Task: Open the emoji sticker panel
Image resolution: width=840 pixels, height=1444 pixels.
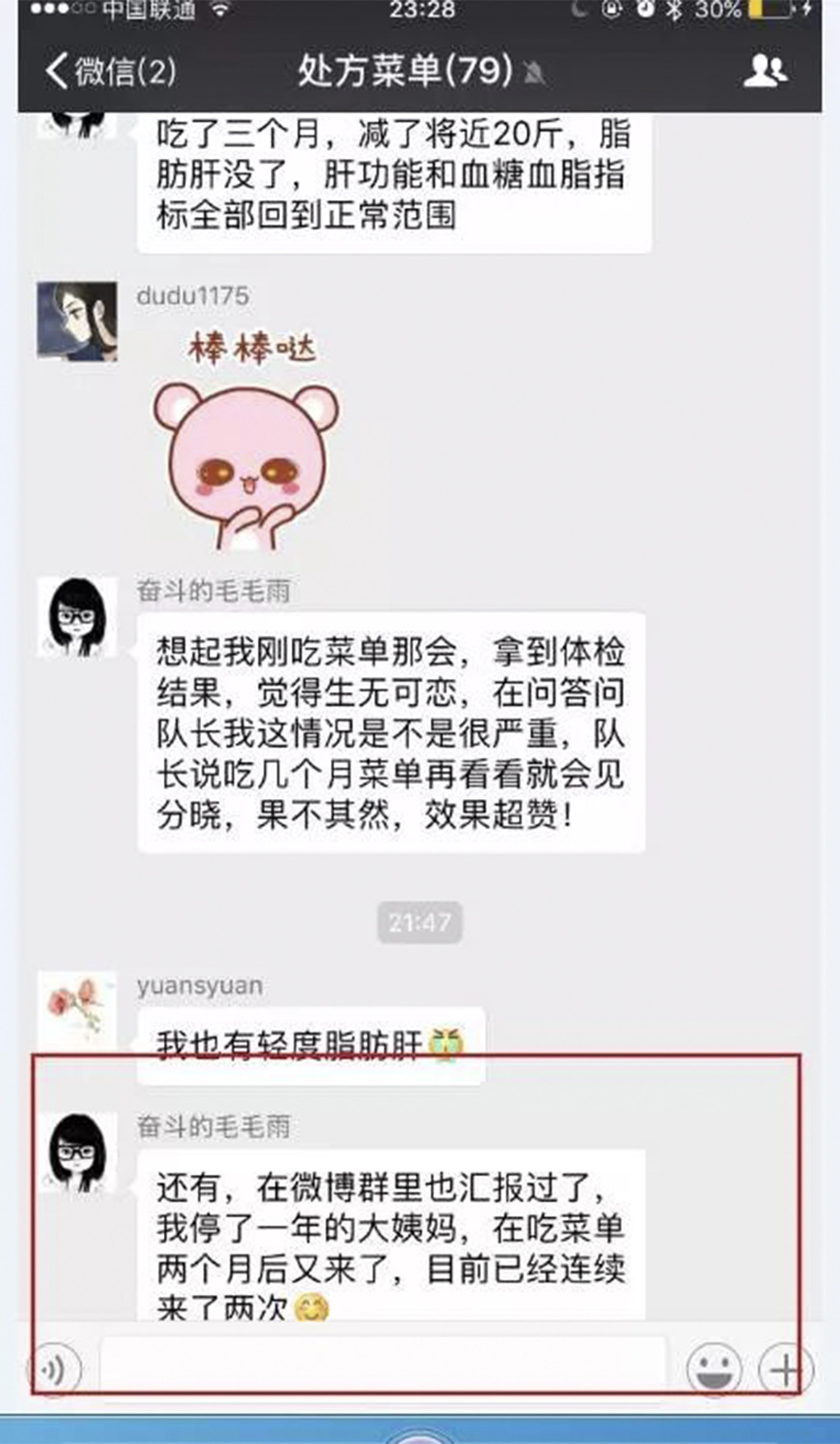Action: (713, 1370)
